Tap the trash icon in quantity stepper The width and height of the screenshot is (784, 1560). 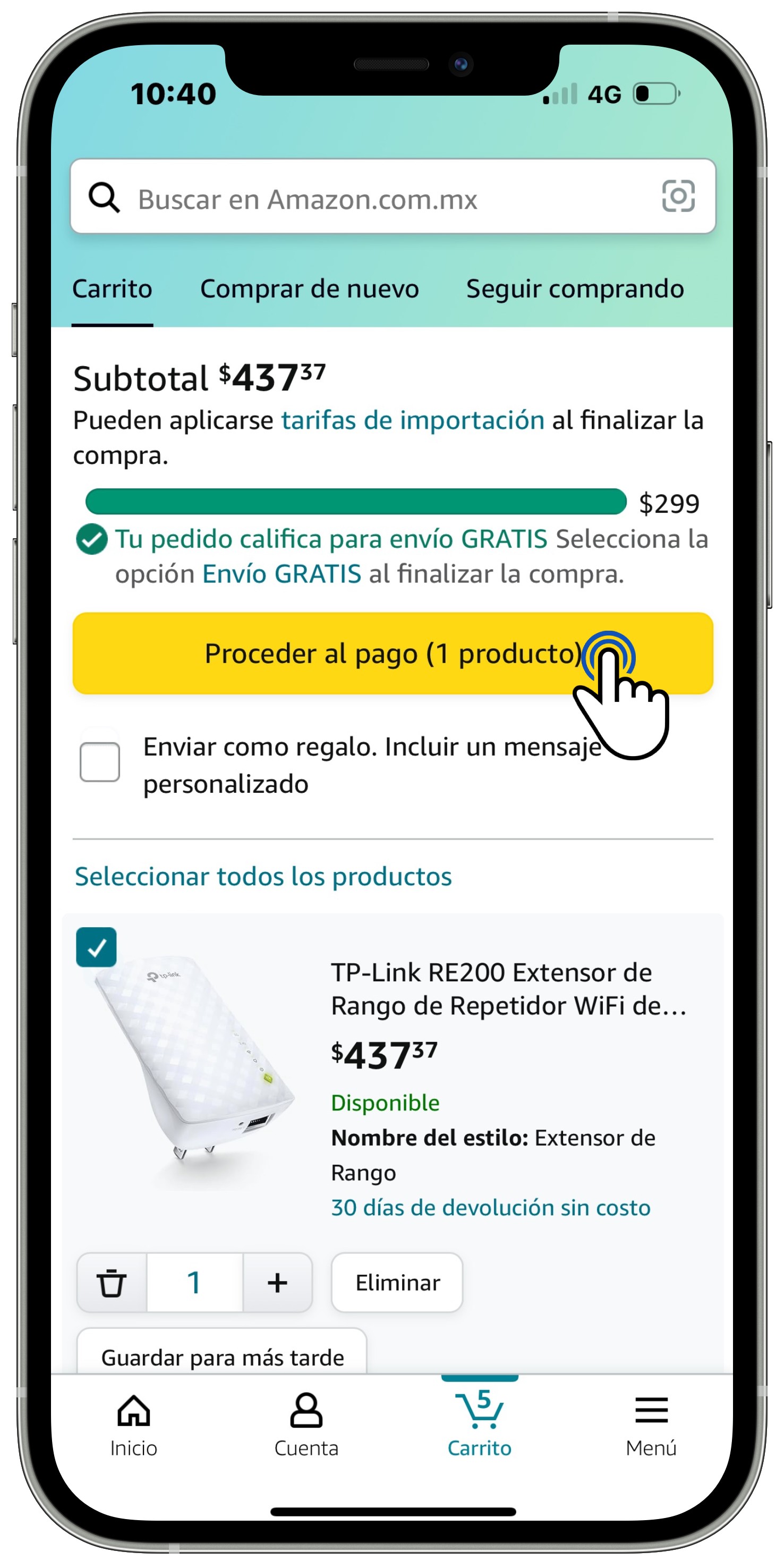tap(112, 1283)
